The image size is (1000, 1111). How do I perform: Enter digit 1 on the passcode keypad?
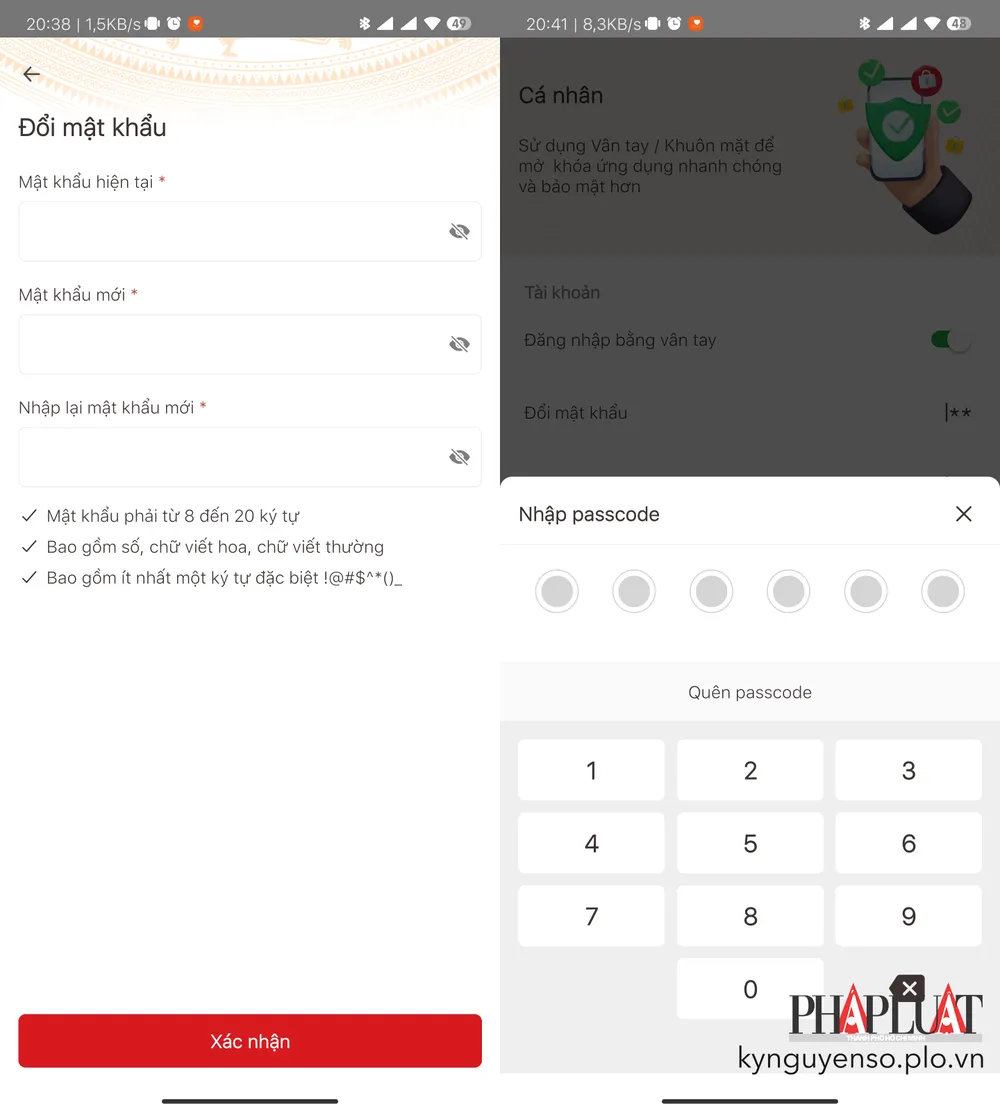coord(591,770)
